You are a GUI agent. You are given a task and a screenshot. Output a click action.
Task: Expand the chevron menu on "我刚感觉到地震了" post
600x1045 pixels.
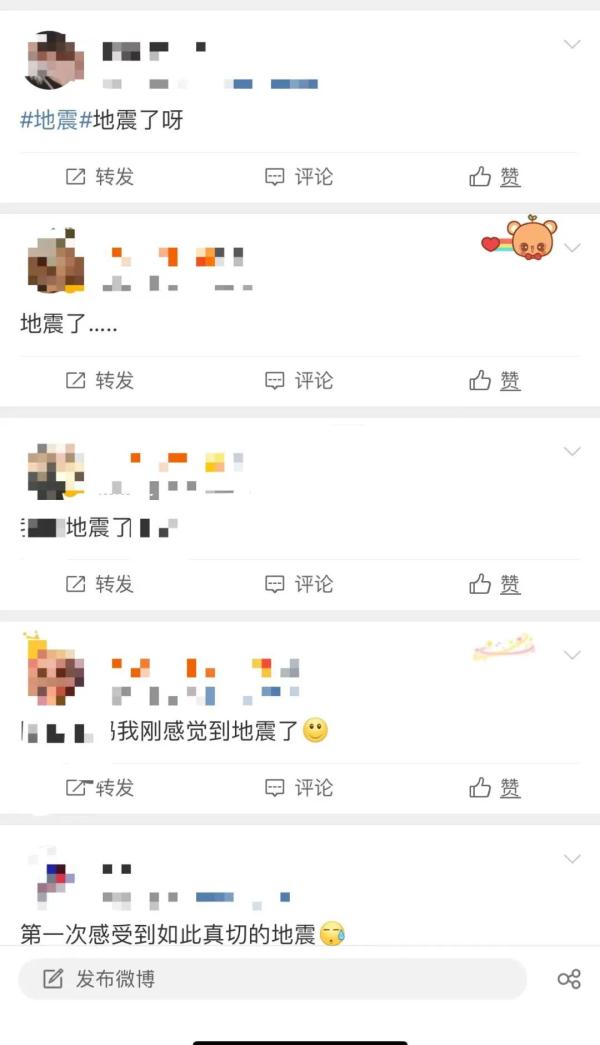572,655
